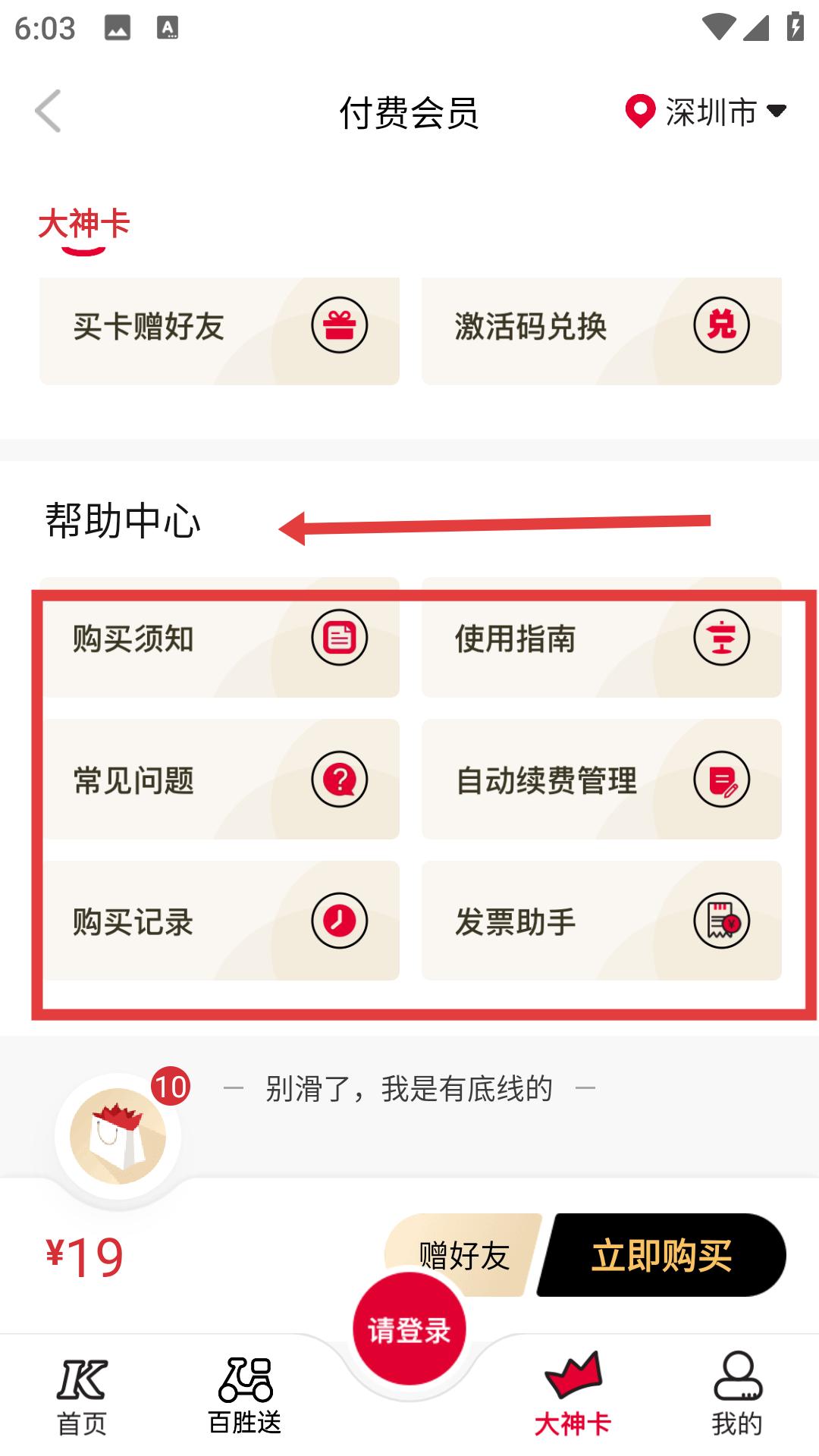The image size is (819, 1456).
Task: Open the gift bag with badge 10
Action: pos(118,1135)
